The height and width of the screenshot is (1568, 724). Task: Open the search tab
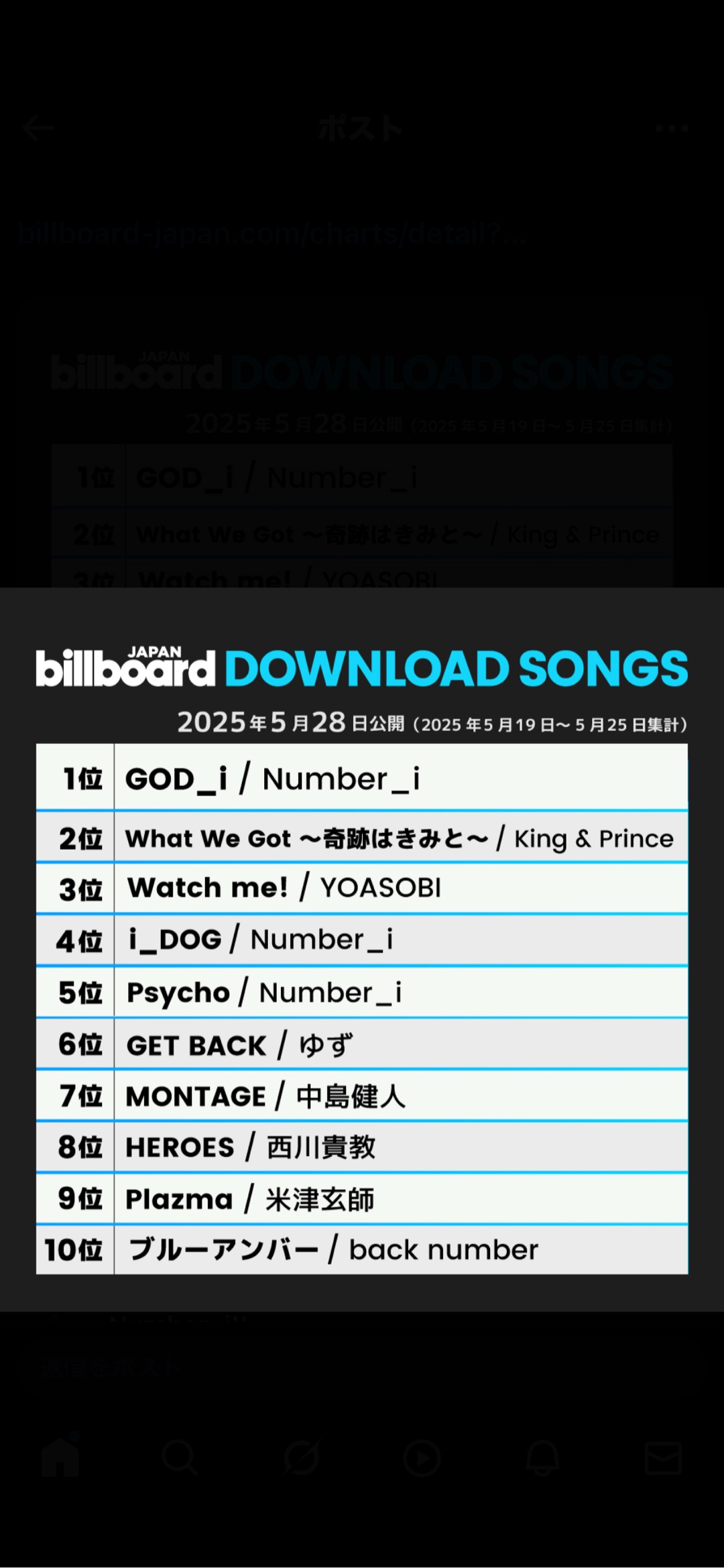[180, 1458]
